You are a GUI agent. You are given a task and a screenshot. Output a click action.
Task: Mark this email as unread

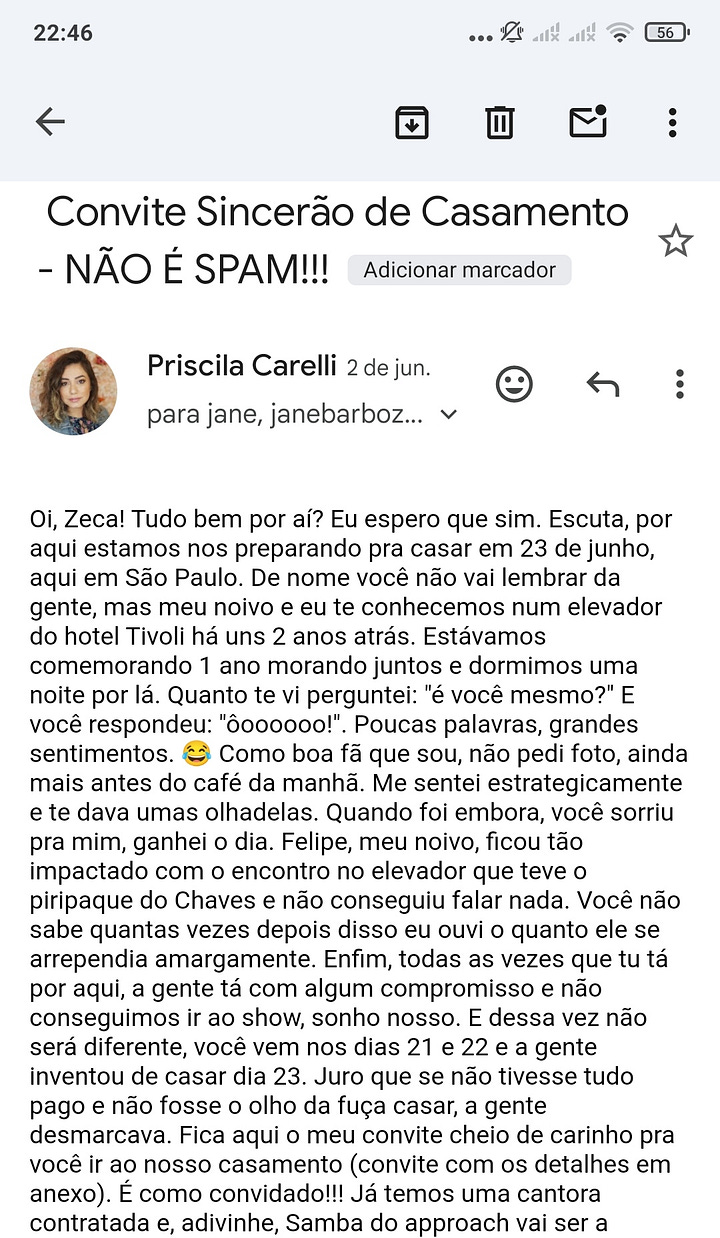click(588, 122)
